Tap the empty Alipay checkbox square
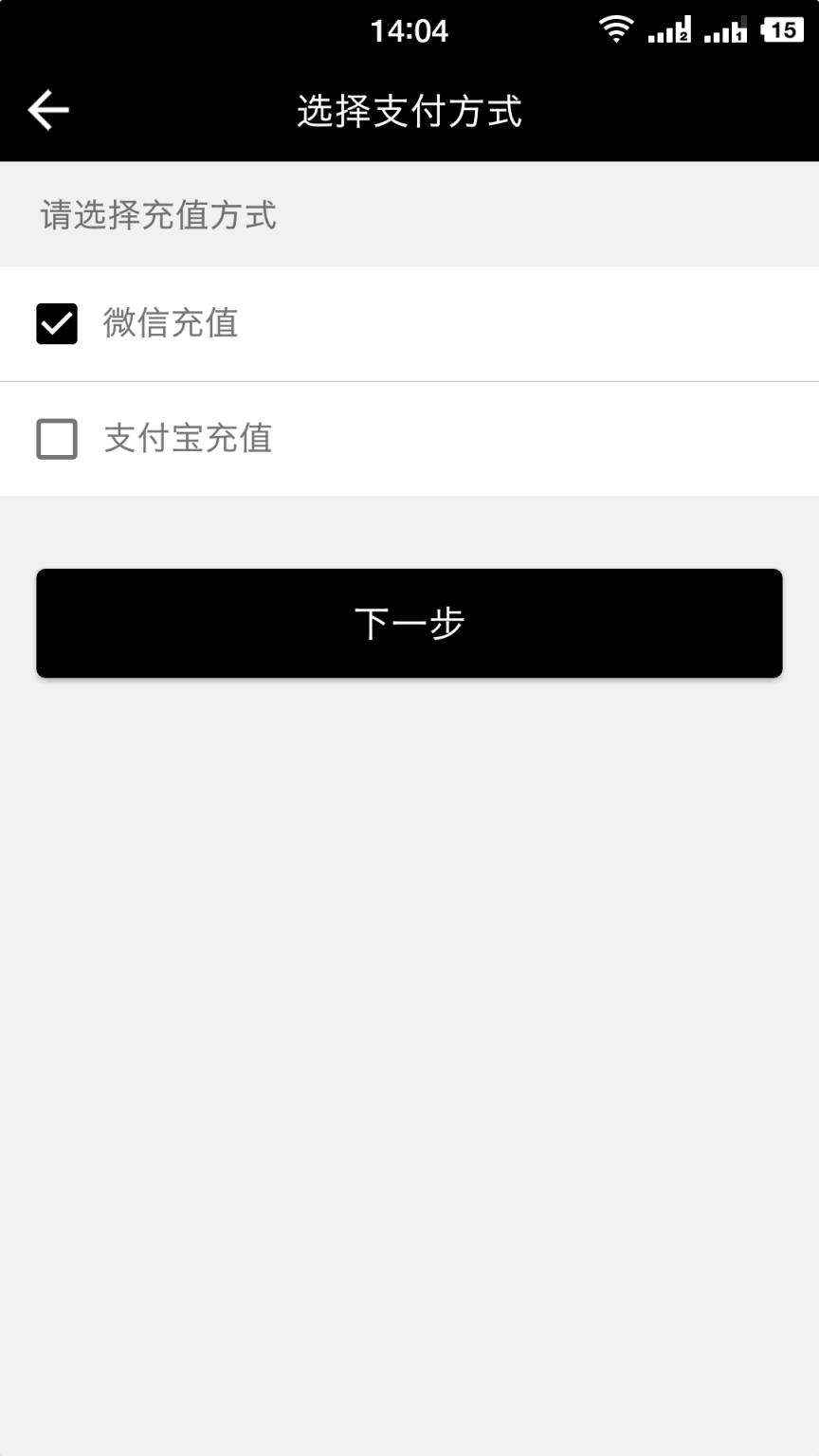The image size is (819, 1456). (x=56, y=439)
